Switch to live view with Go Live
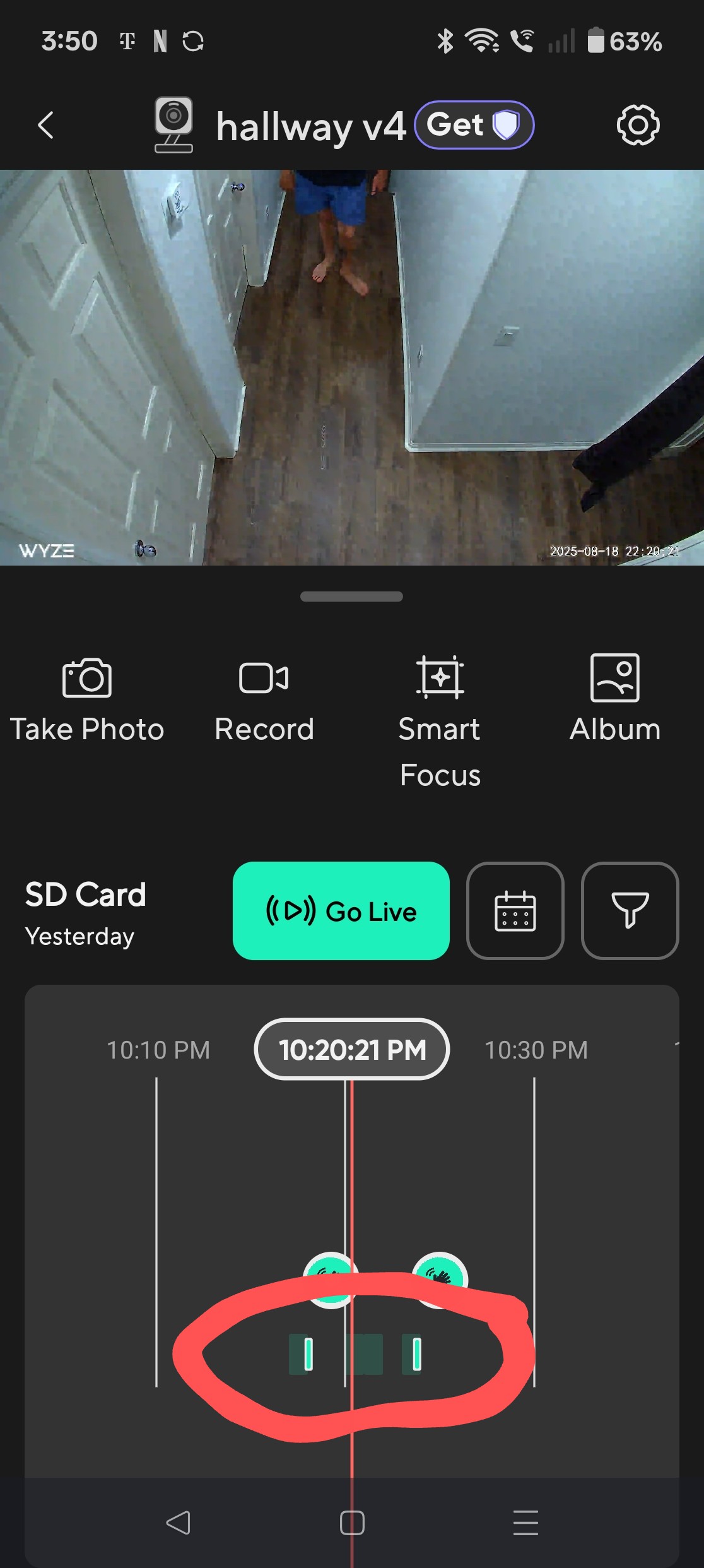 (341, 911)
